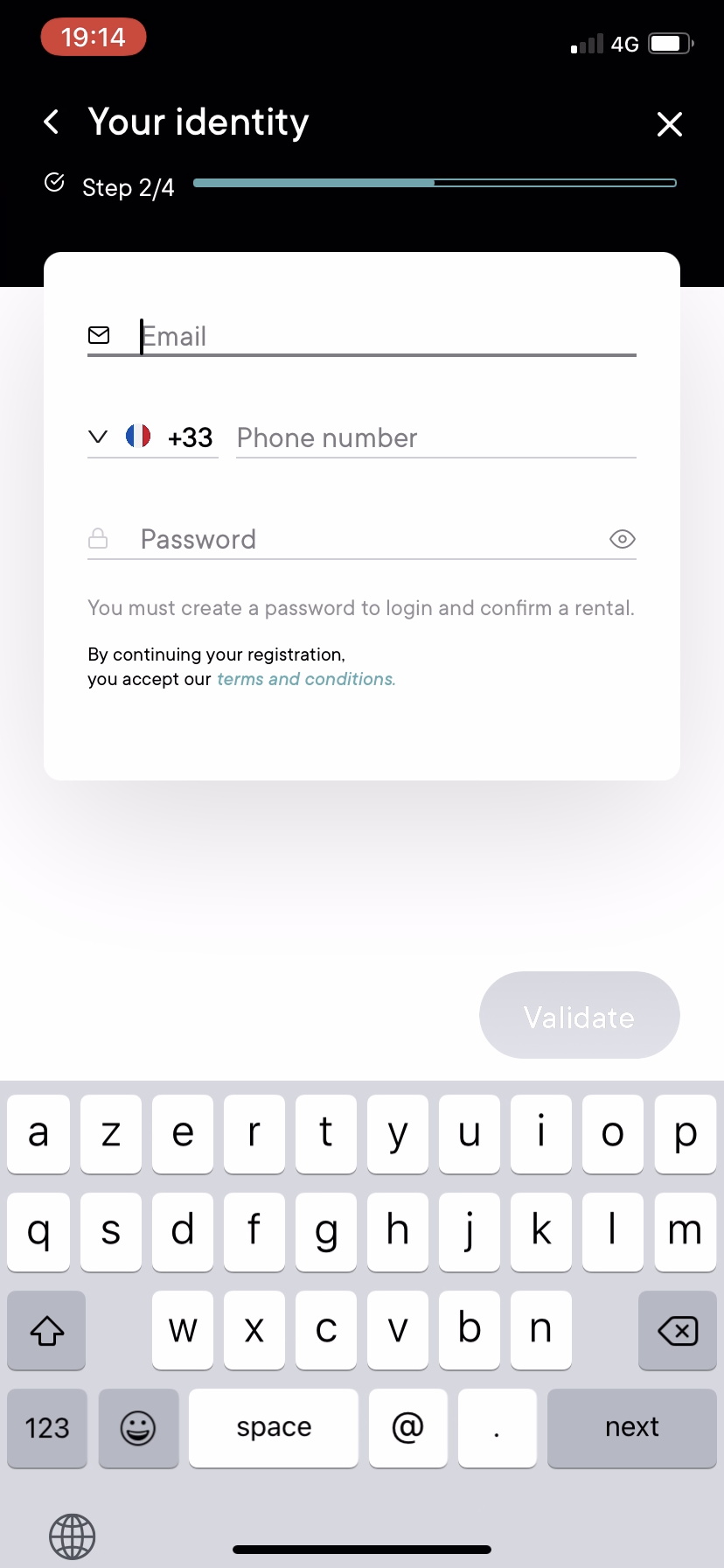Image resolution: width=724 pixels, height=1568 pixels.
Task: Click the email envelope icon
Action: tap(99, 335)
